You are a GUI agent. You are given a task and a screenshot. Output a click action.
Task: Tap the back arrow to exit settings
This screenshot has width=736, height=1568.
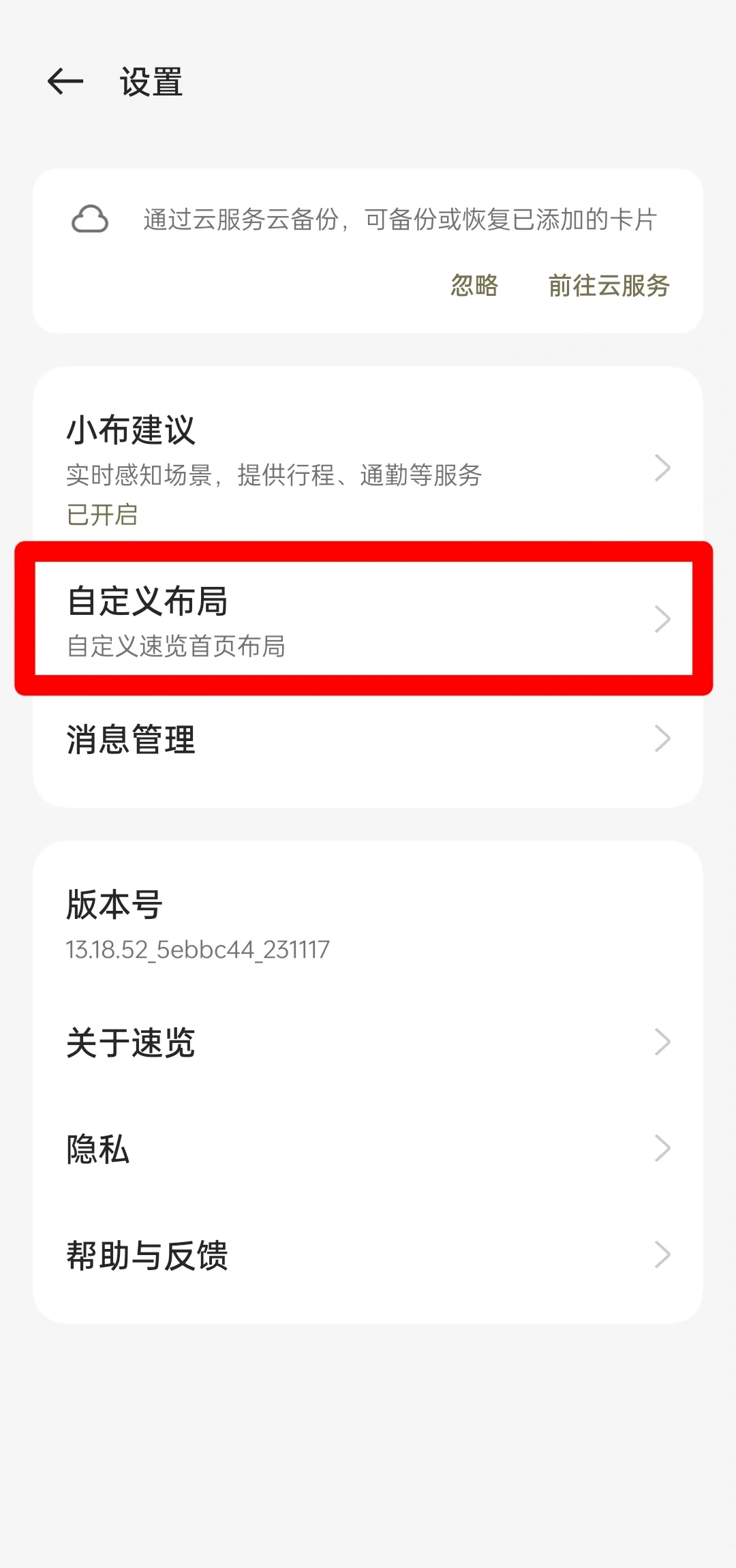[x=65, y=82]
